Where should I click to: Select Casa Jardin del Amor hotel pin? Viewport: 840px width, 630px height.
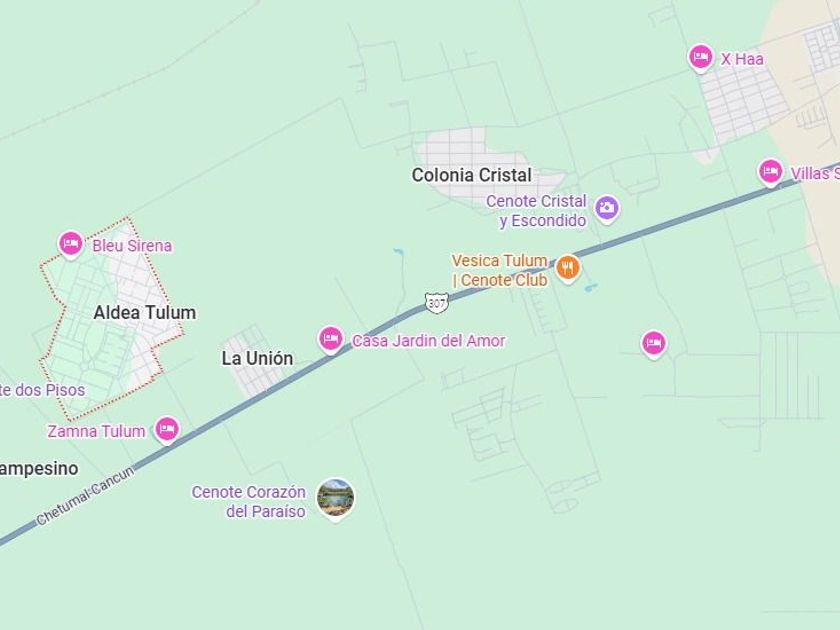(331, 339)
